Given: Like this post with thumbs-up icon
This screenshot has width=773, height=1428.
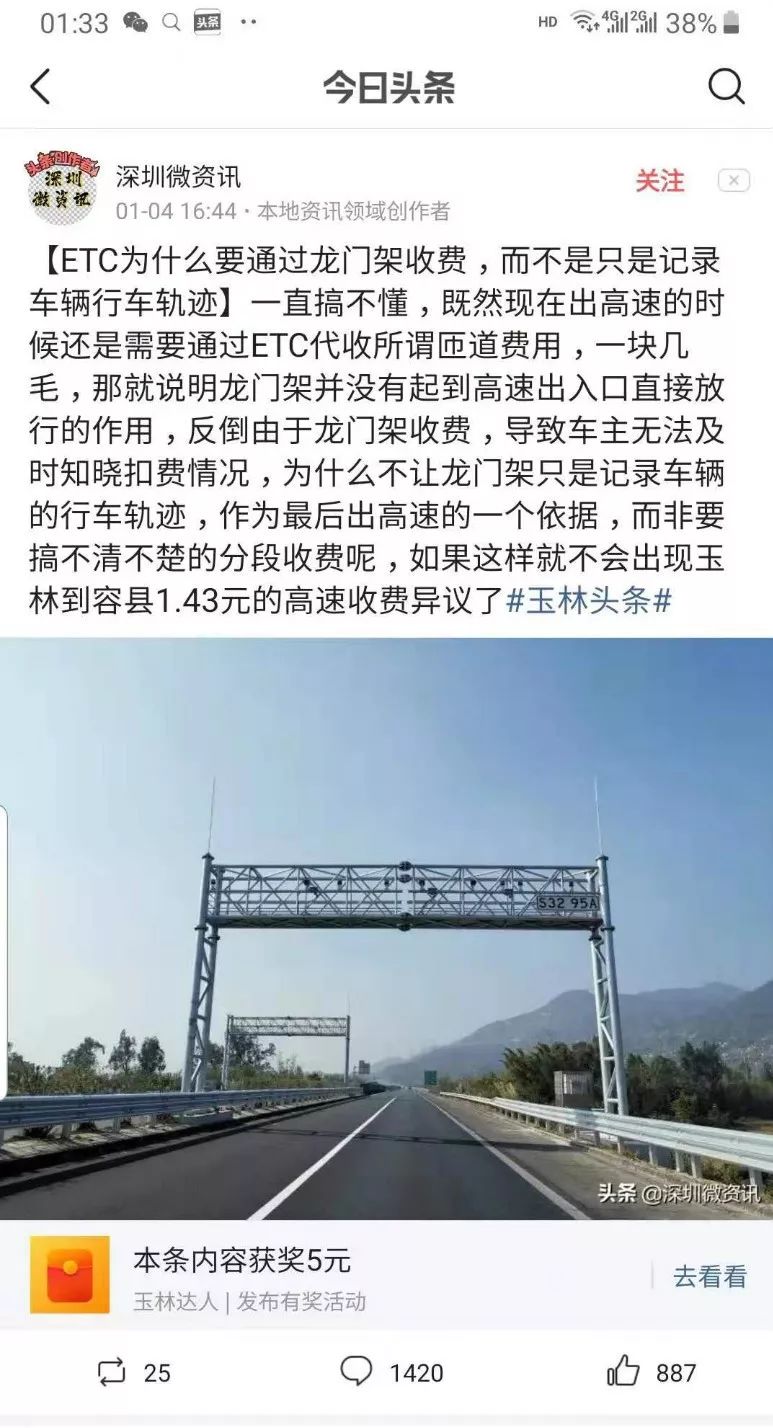Looking at the screenshot, I should pos(624,1372).
